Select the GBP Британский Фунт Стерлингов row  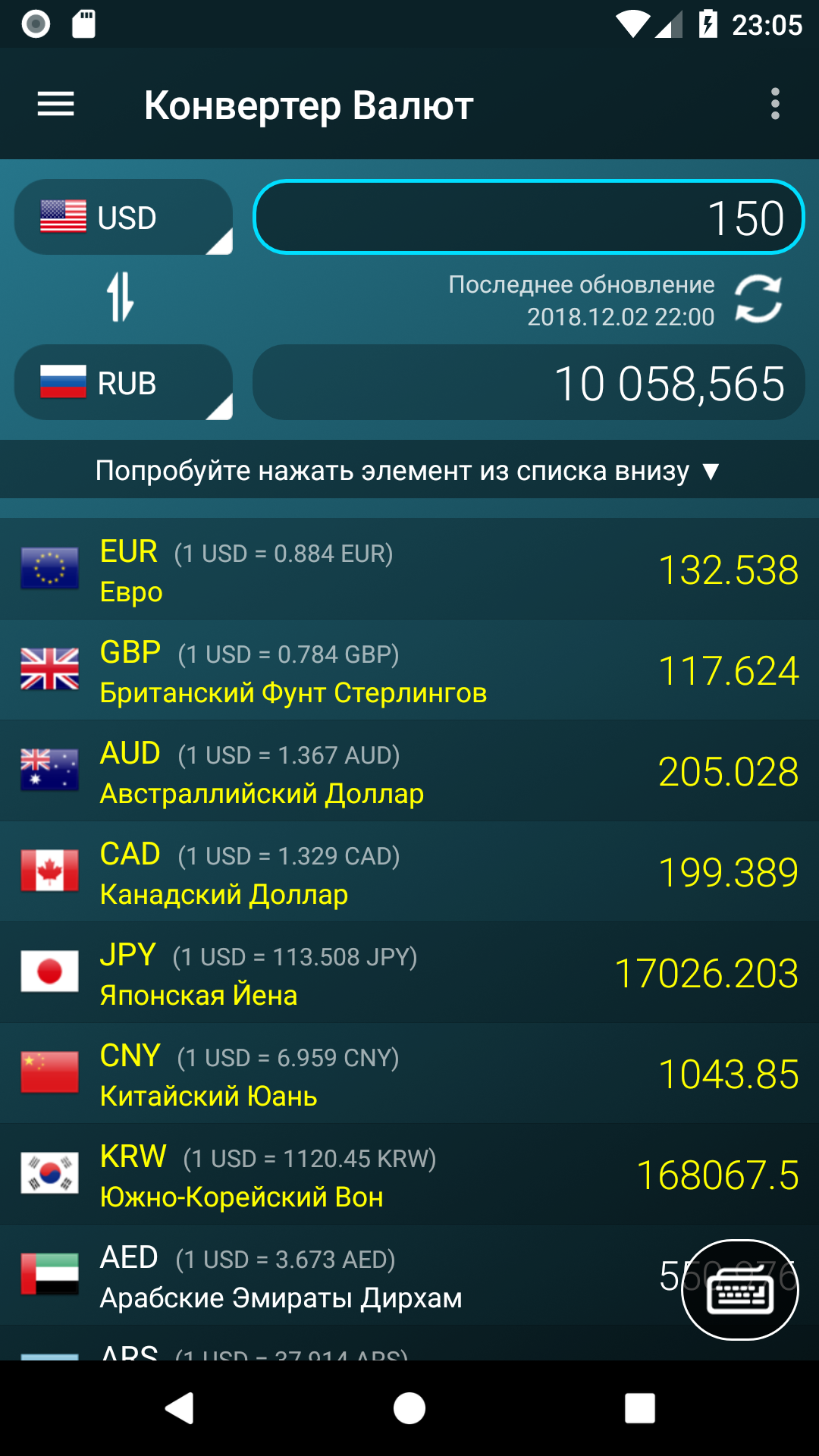pos(409,670)
